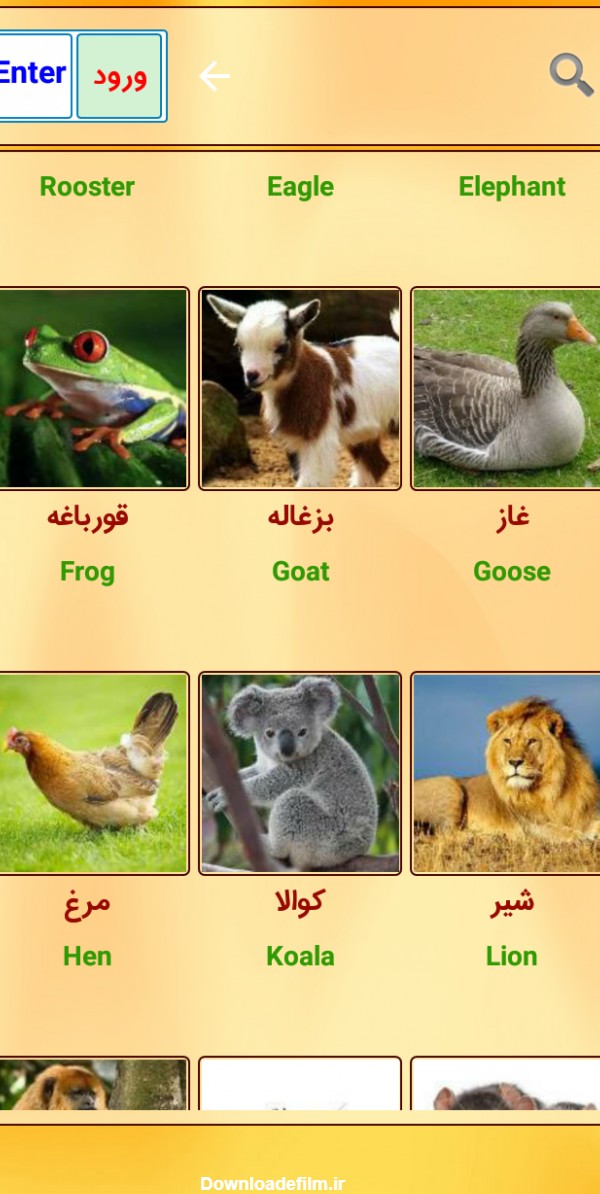Open the Lion picture card
The height and width of the screenshot is (1194, 600).
tap(506, 773)
